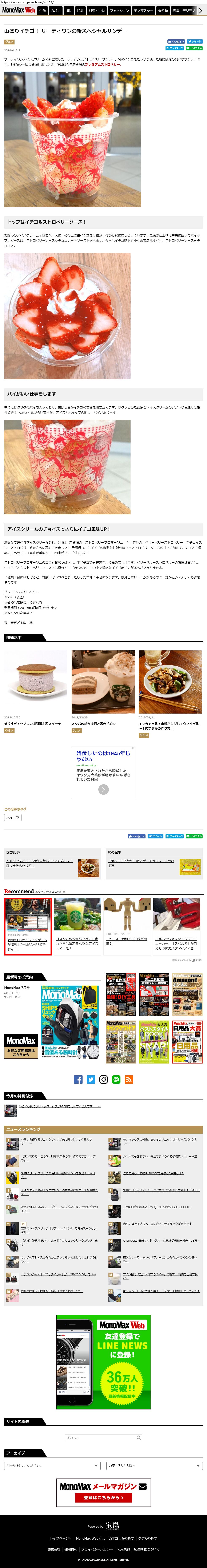Select the スイーツ tag chip
The image size is (207, 1568).
click(x=13, y=818)
